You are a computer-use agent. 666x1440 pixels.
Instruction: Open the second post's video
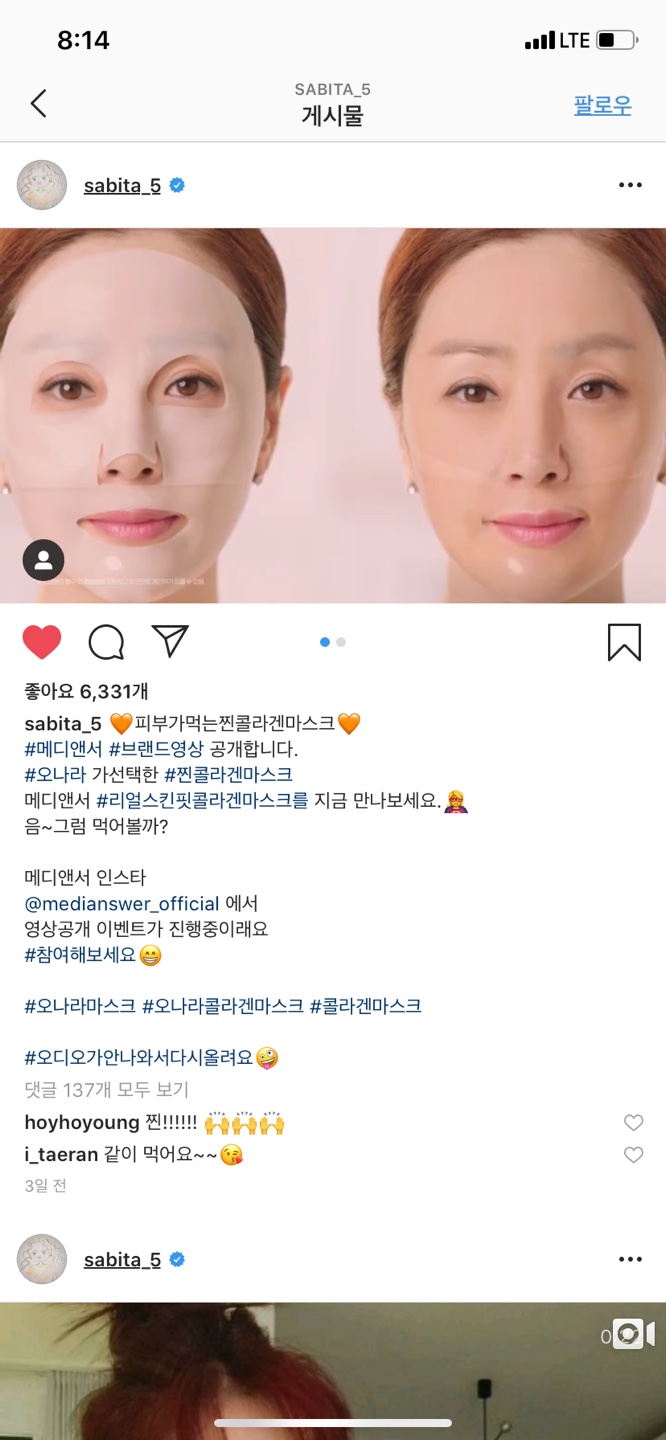coord(332,1370)
